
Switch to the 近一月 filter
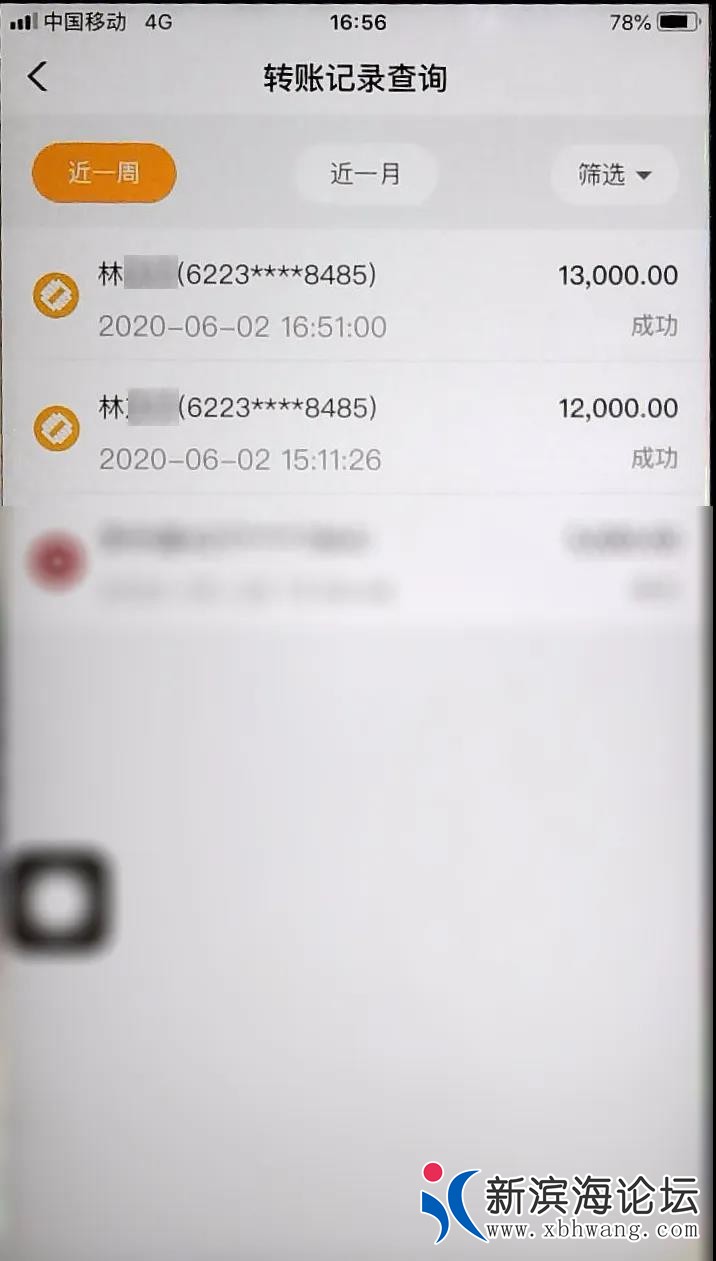[365, 174]
